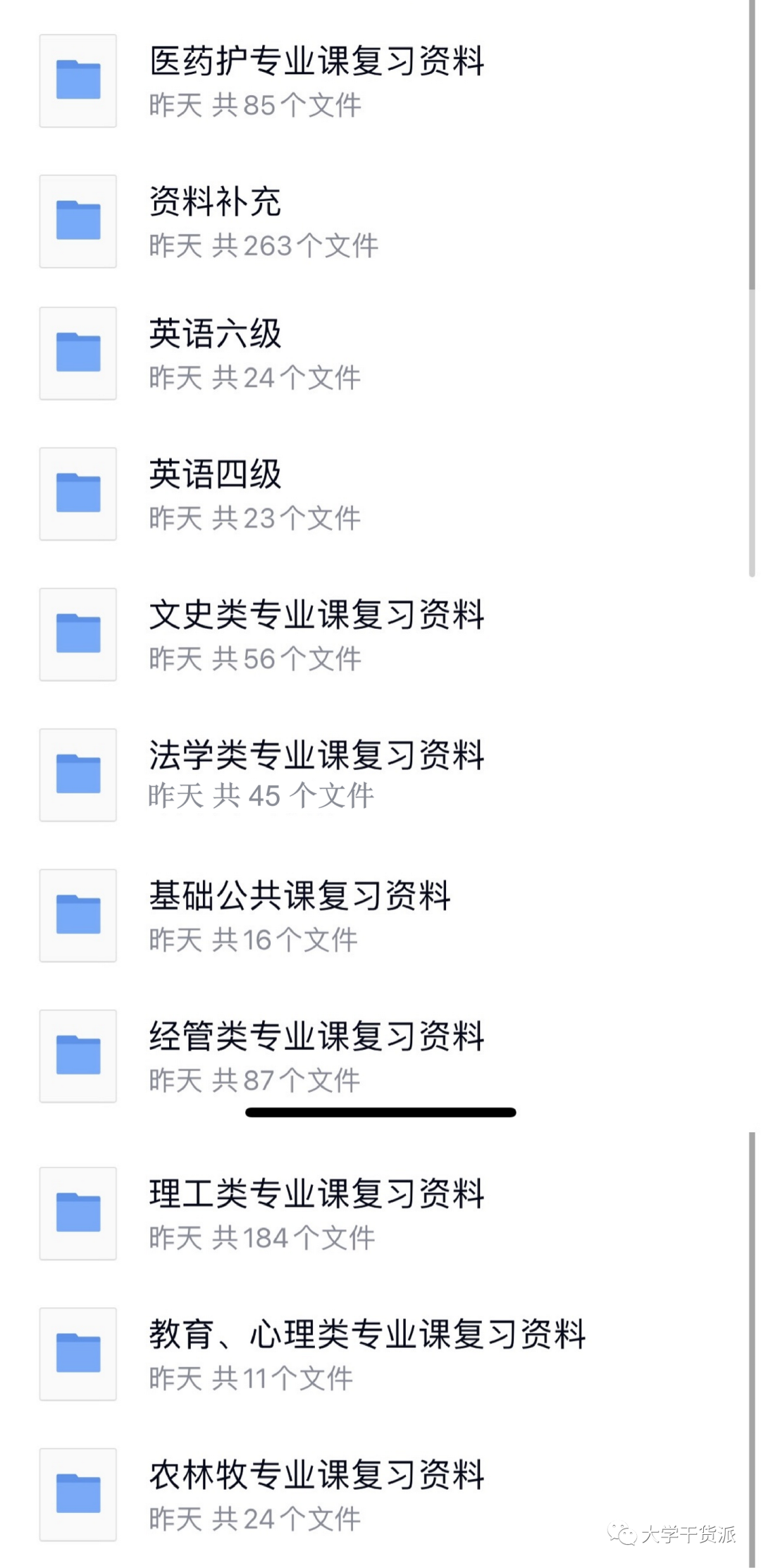
Task: Open the 农林牧专业课复习资料 folder
Action: (380, 1495)
